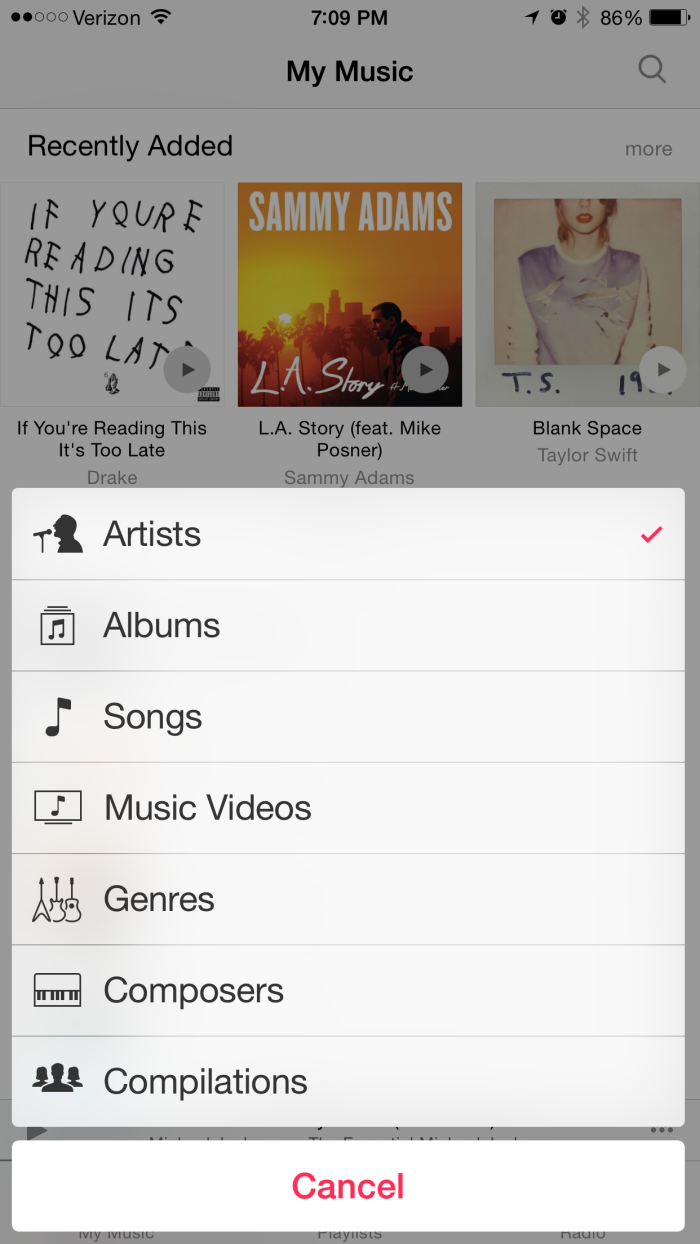
Task: Select the Songs option
Action: (x=348, y=717)
